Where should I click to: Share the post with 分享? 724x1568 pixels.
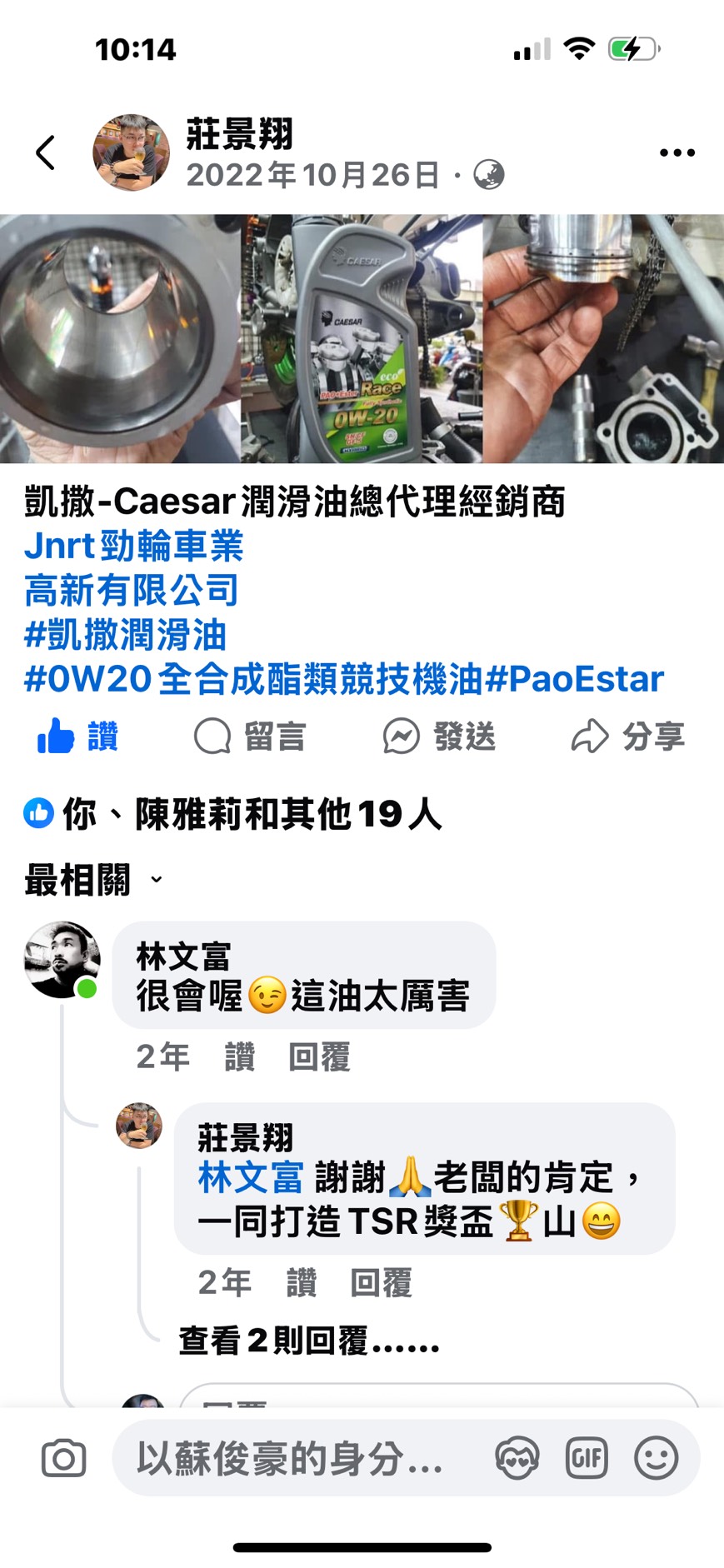(x=627, y=737)
